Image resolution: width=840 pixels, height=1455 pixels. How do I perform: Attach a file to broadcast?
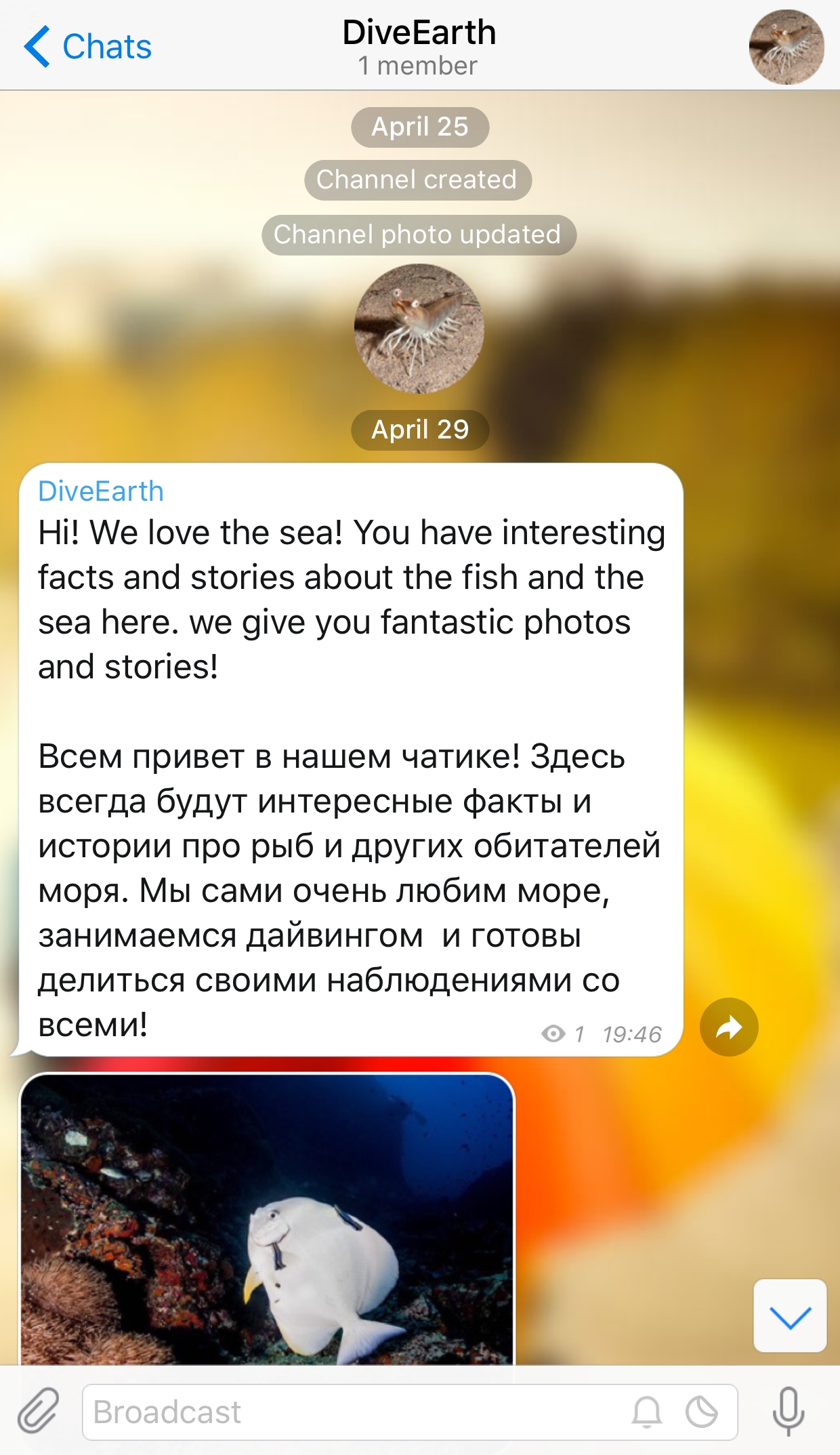click(x=38, y=1411)
